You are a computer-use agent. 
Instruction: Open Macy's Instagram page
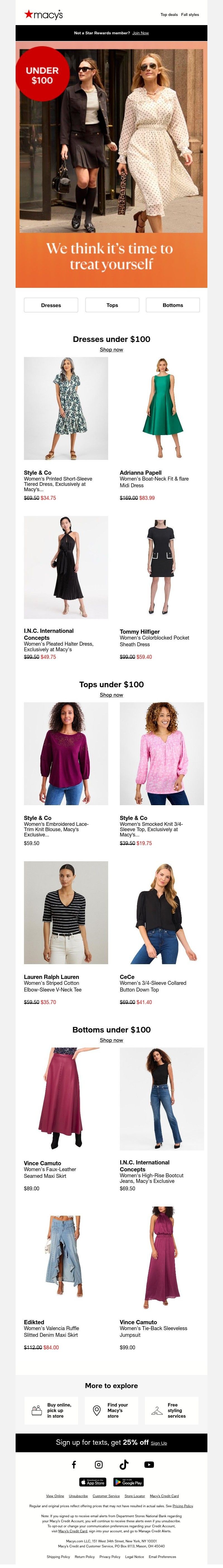tap(98, 1465)
